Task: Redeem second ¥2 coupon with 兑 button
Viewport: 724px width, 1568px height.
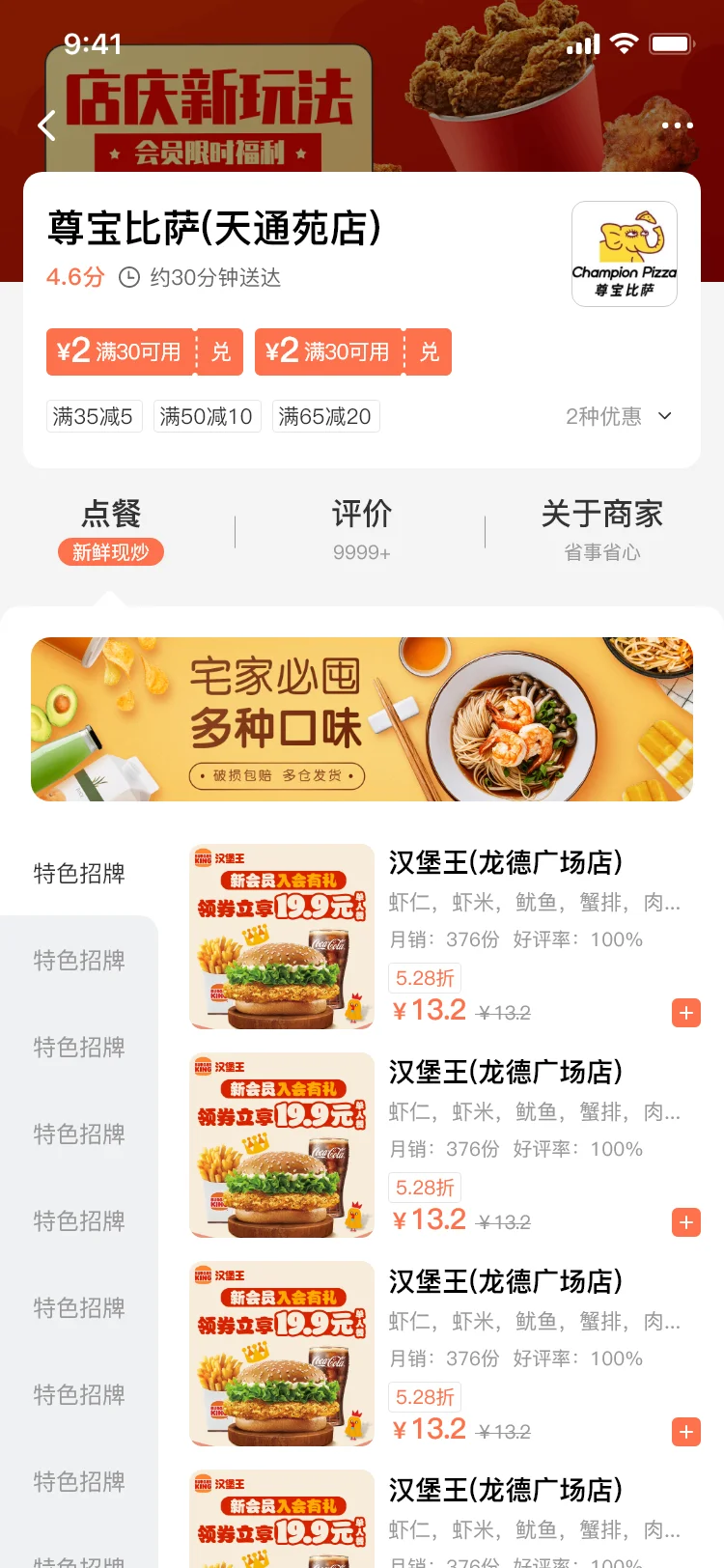Action: (430, 351)
